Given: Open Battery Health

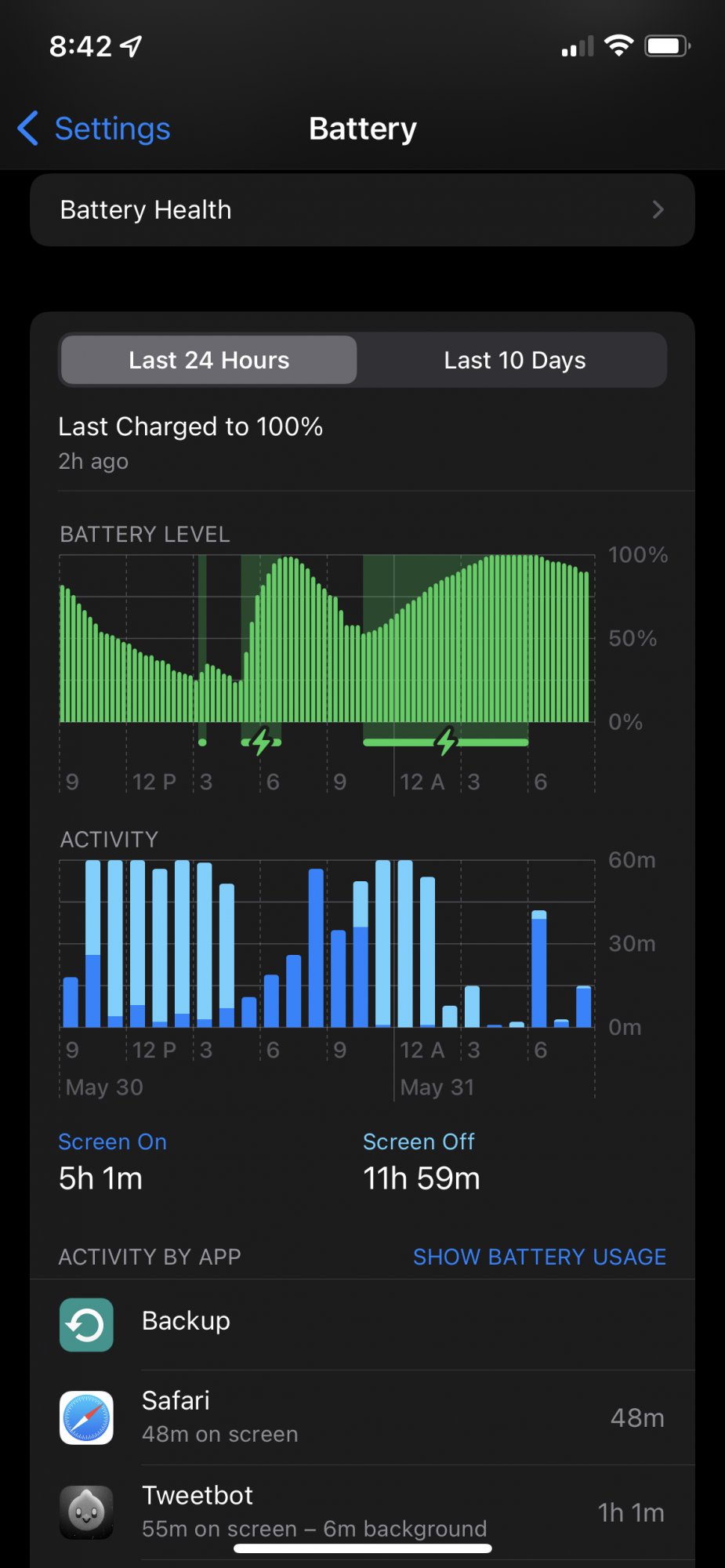Looking at the screenshot, I should click(362, 210).
